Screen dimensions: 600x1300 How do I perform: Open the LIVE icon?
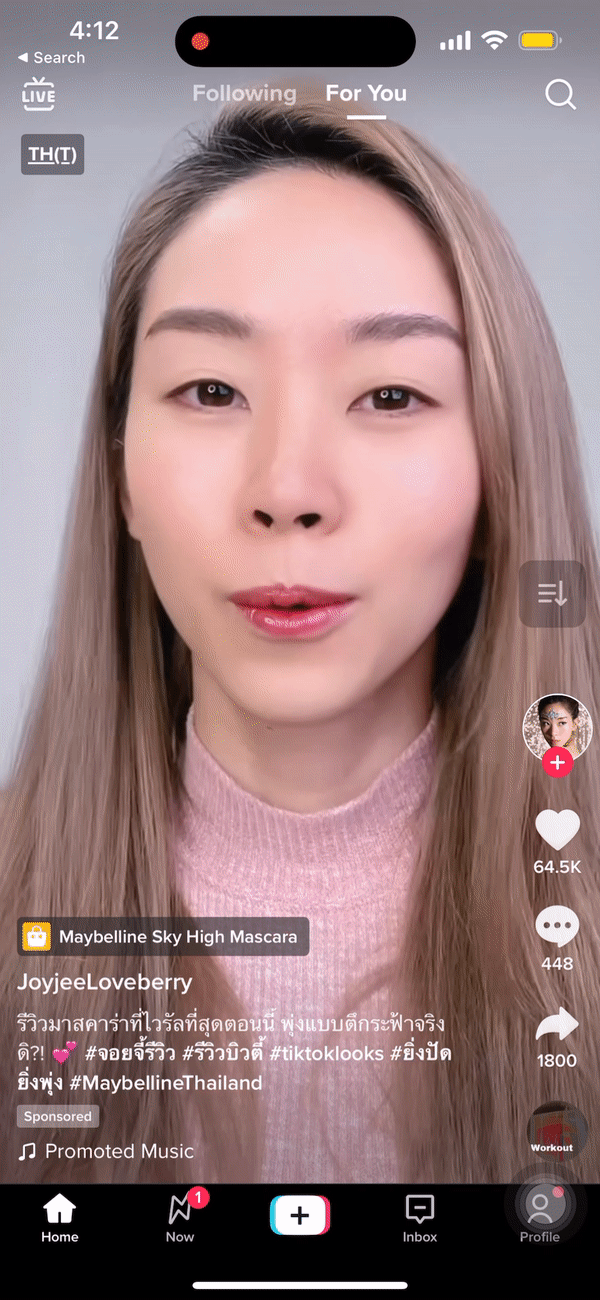39,94
